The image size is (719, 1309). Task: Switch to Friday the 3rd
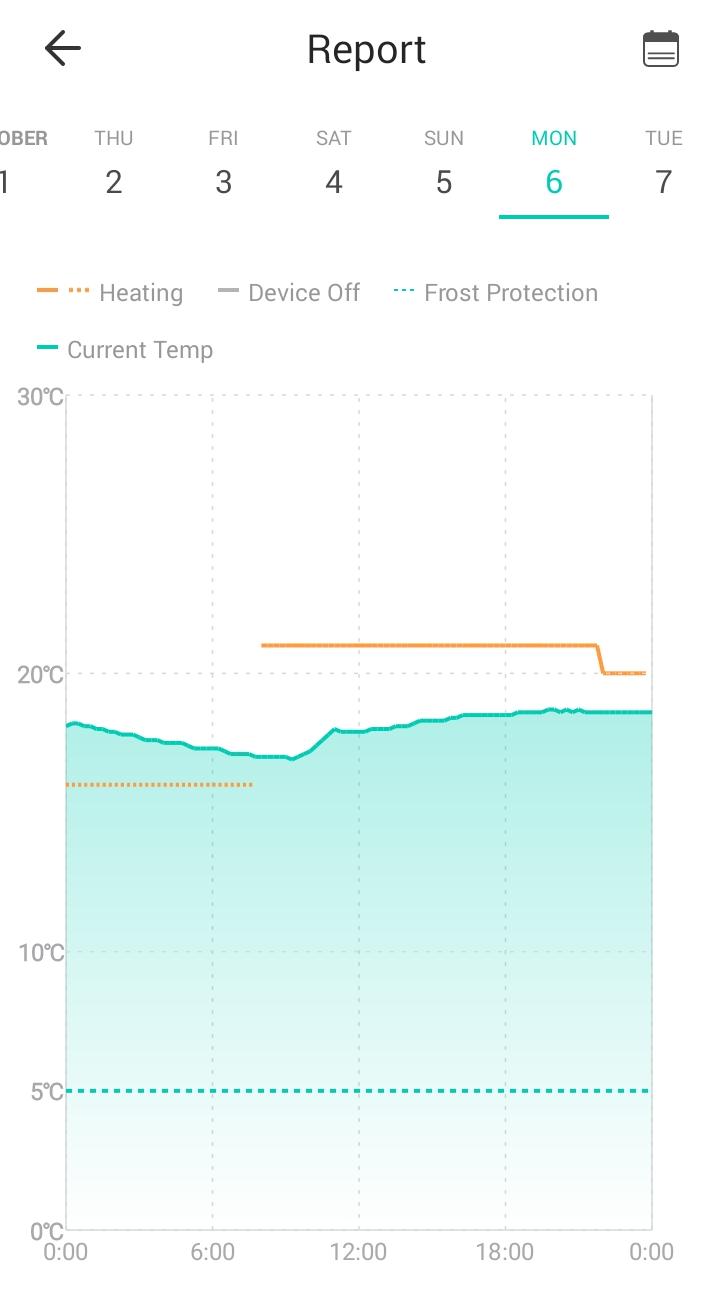(x=224, y=164)
